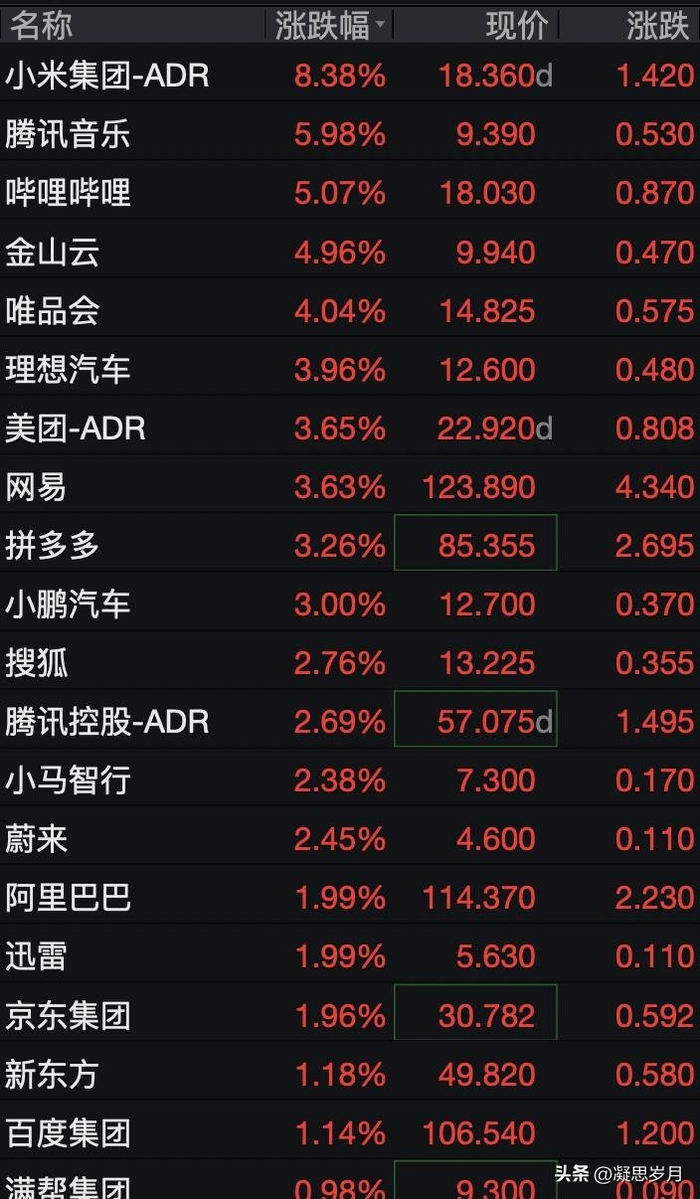700x1199 pixels.
Task: Open the 腾讯音乐 stock row
Action: click(x=350, y=135)
